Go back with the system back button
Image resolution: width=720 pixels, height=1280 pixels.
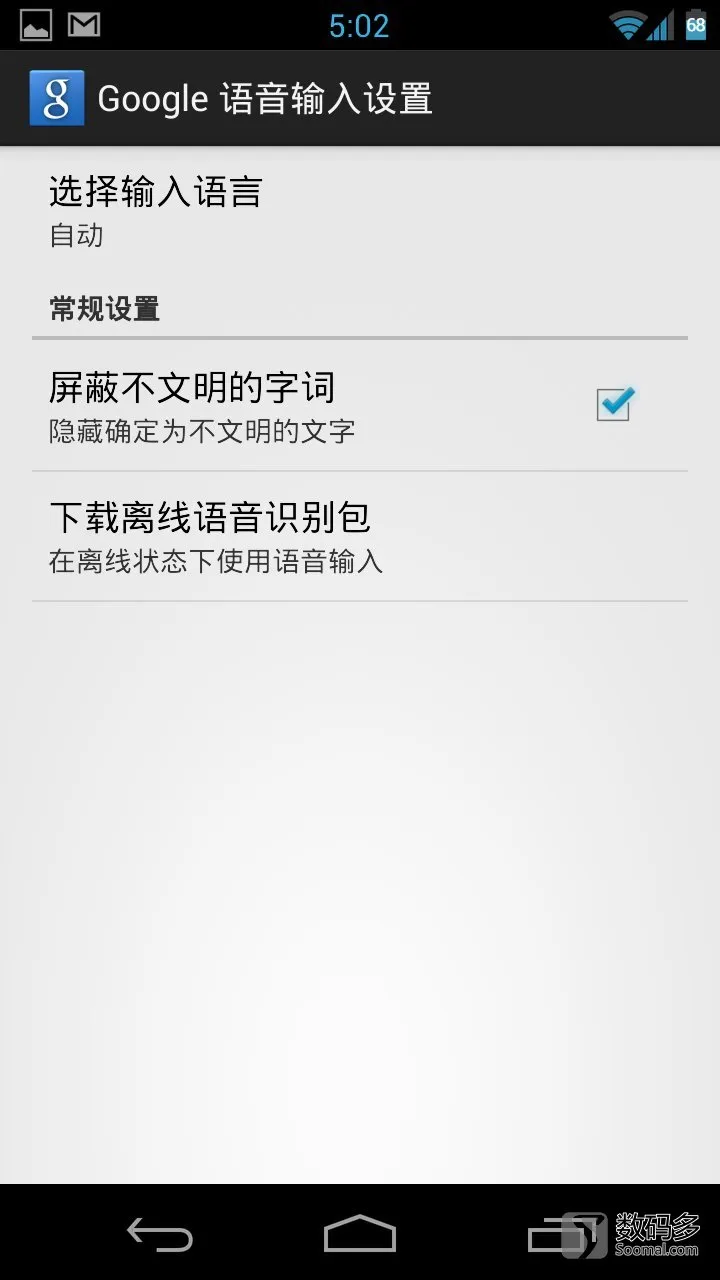click(160, 1234)
